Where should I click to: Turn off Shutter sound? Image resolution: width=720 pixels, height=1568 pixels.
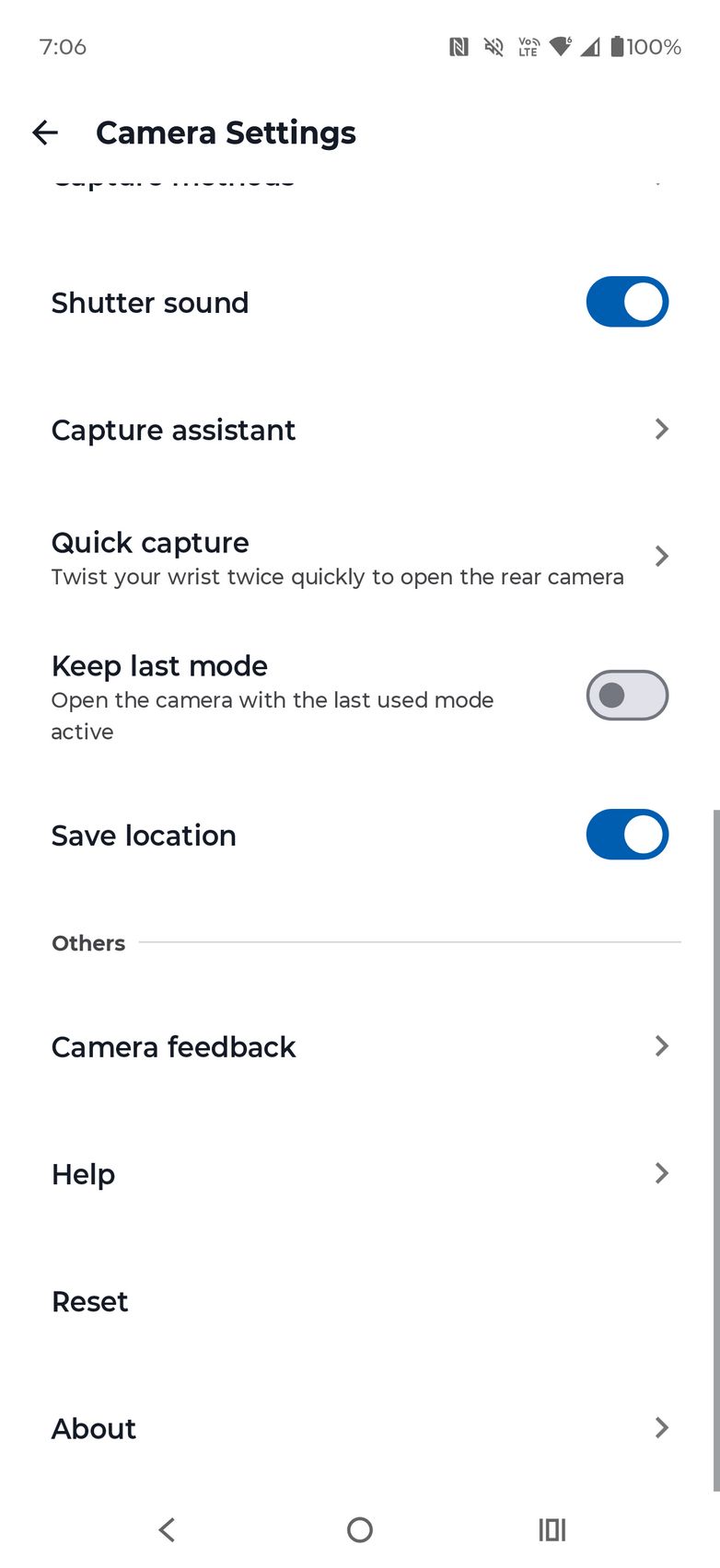[x=627, y=303]
